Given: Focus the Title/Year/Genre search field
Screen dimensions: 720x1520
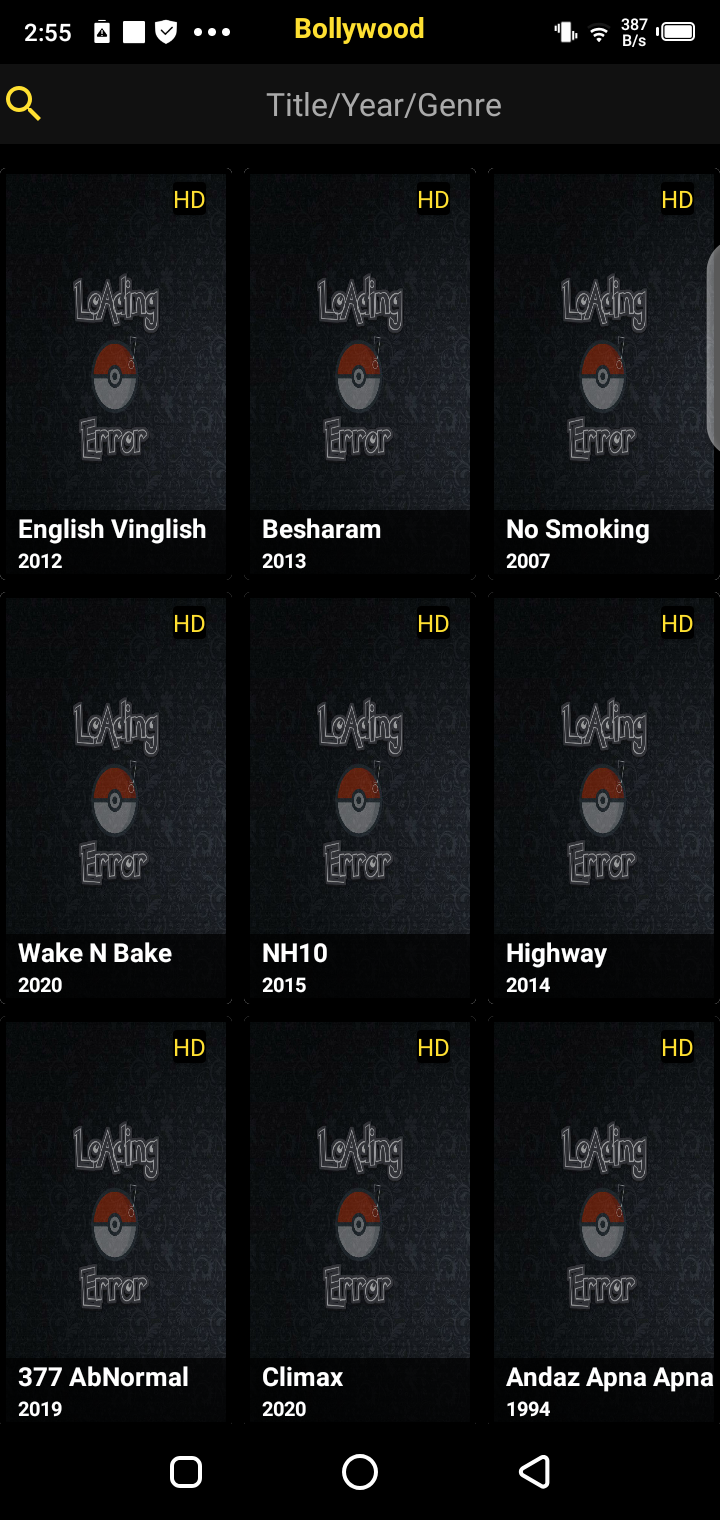Looking at the screenshot, I should coord(384,105).
